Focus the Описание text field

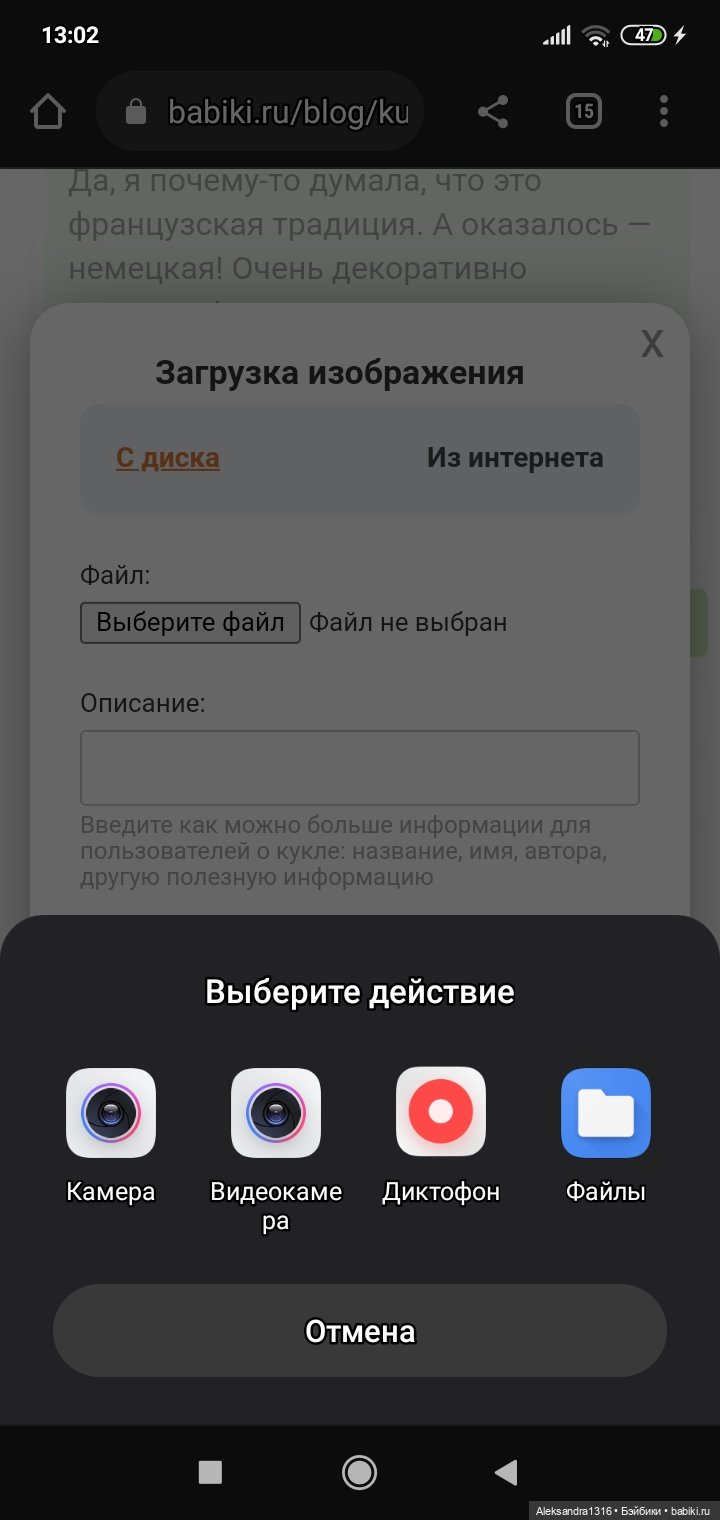[360, 768]
